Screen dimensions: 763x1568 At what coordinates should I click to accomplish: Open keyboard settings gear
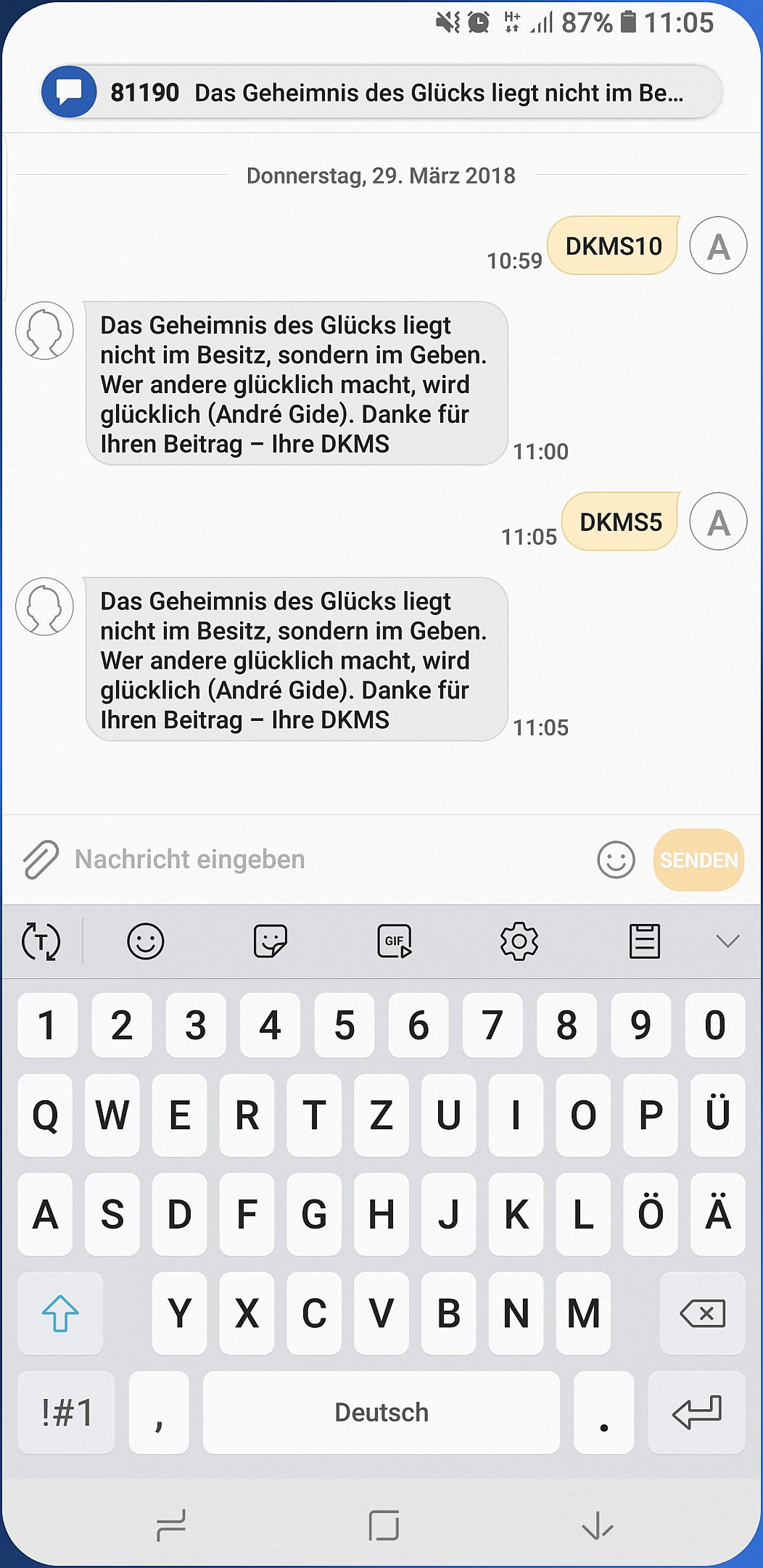[519, 941]
